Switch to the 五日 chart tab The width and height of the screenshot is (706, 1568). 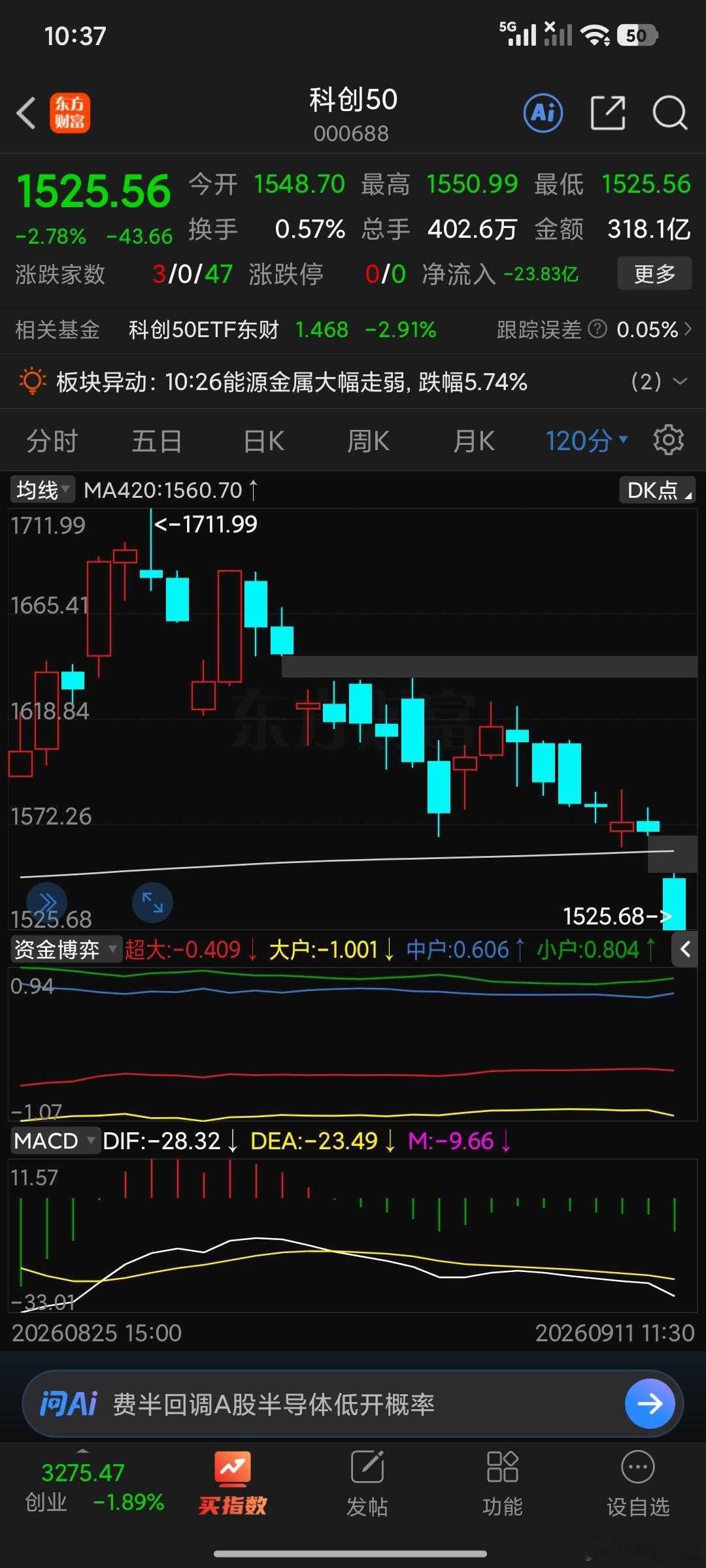tap(157, 441)
